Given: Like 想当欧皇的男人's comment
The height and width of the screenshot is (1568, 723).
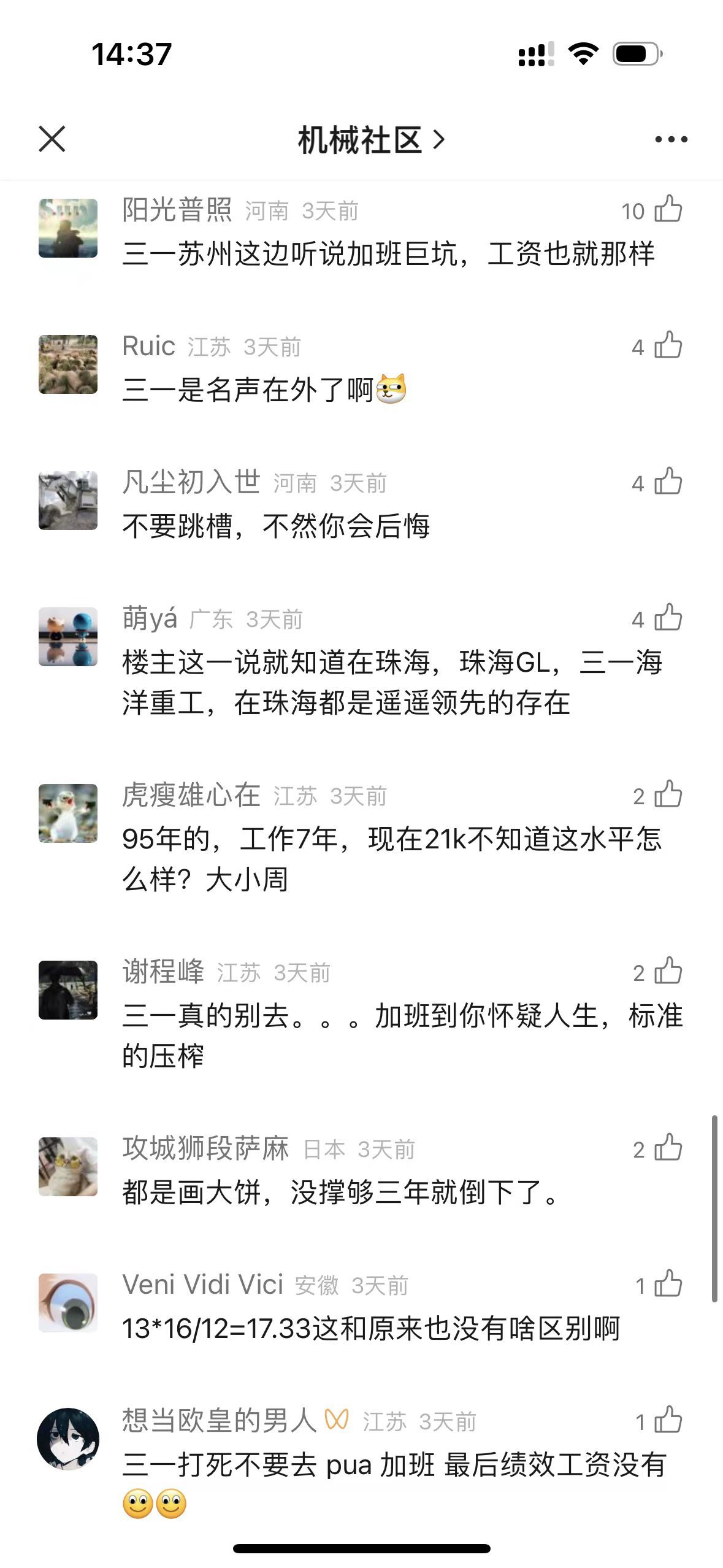Looking at the screenshot, I should (668, 1421).
